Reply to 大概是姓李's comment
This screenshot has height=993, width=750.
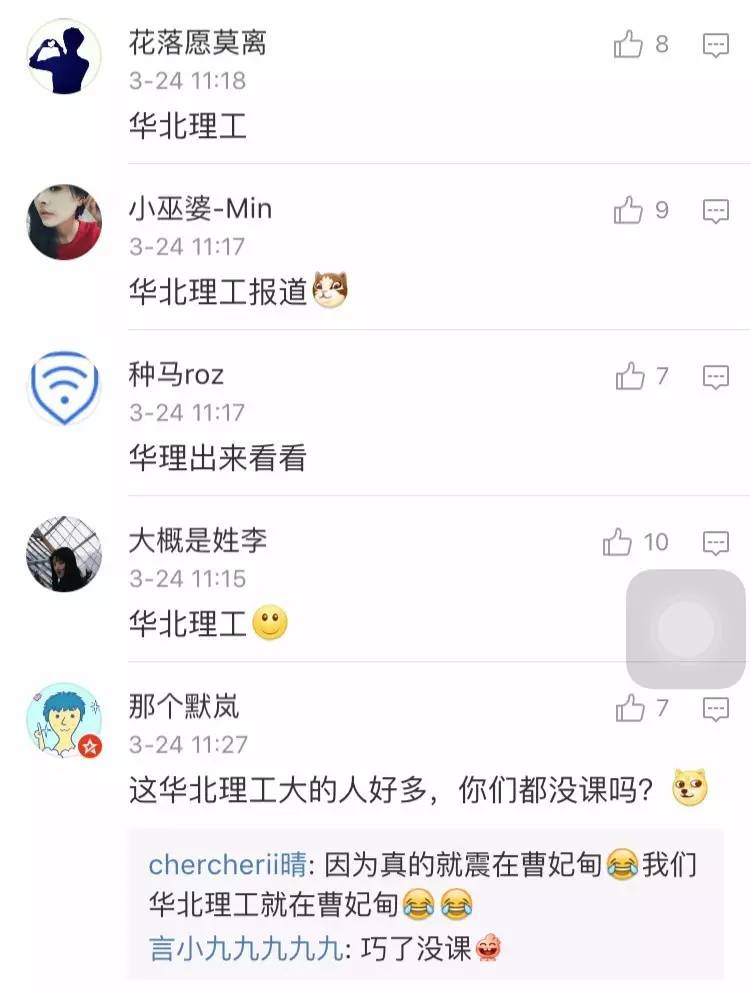(x=715, y=543)
